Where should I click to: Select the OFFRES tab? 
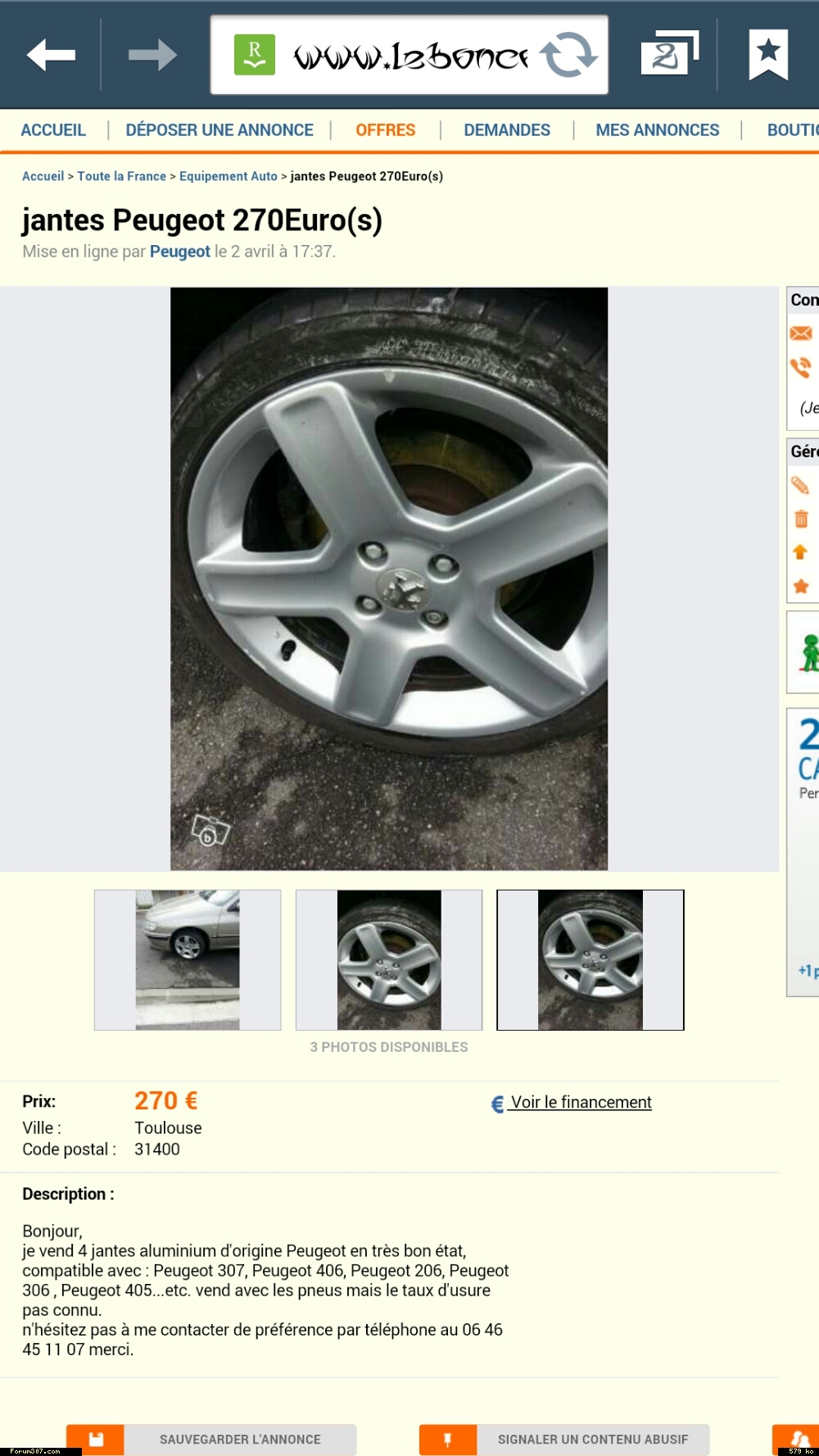[385, 130]
